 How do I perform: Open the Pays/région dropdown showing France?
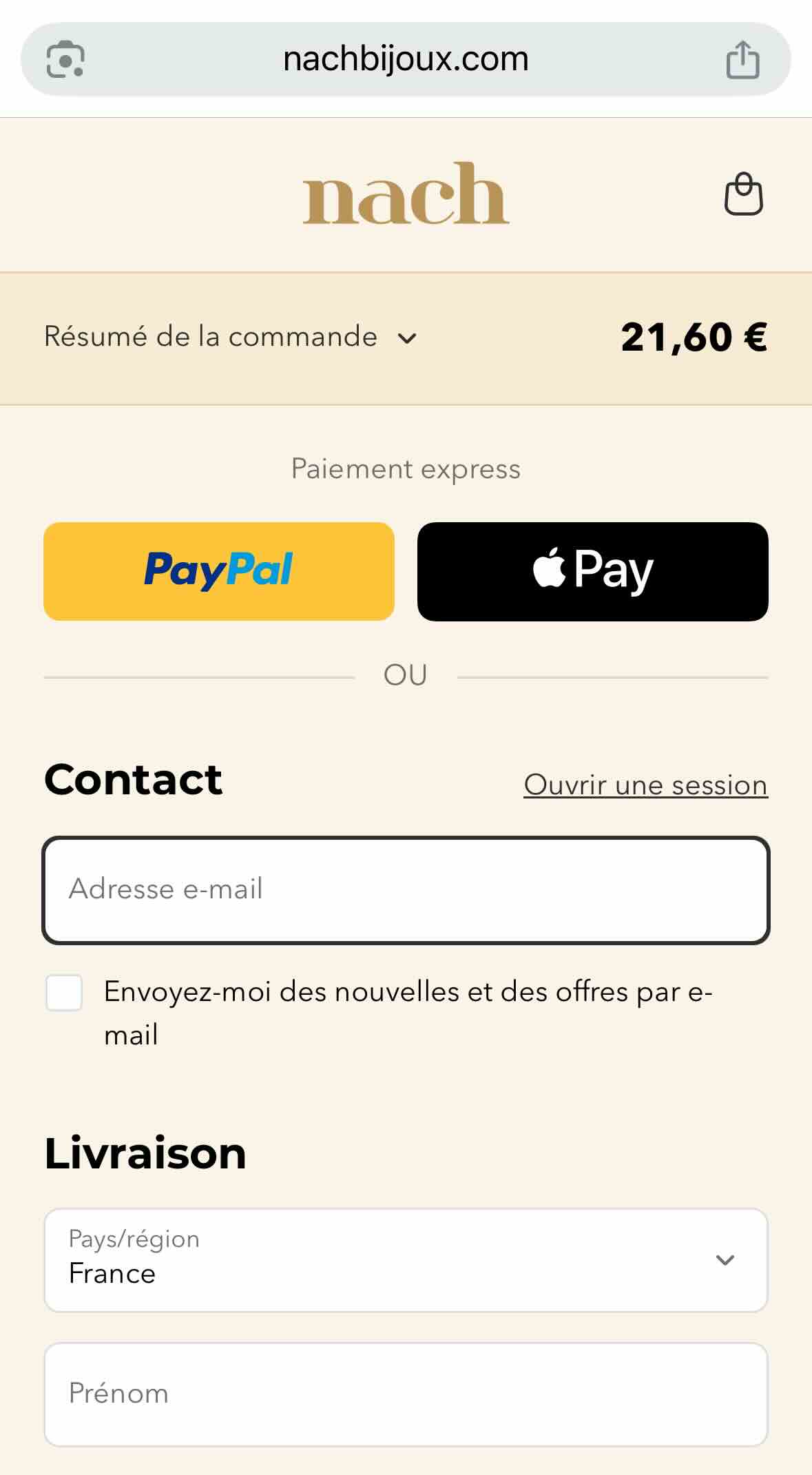406,1261
